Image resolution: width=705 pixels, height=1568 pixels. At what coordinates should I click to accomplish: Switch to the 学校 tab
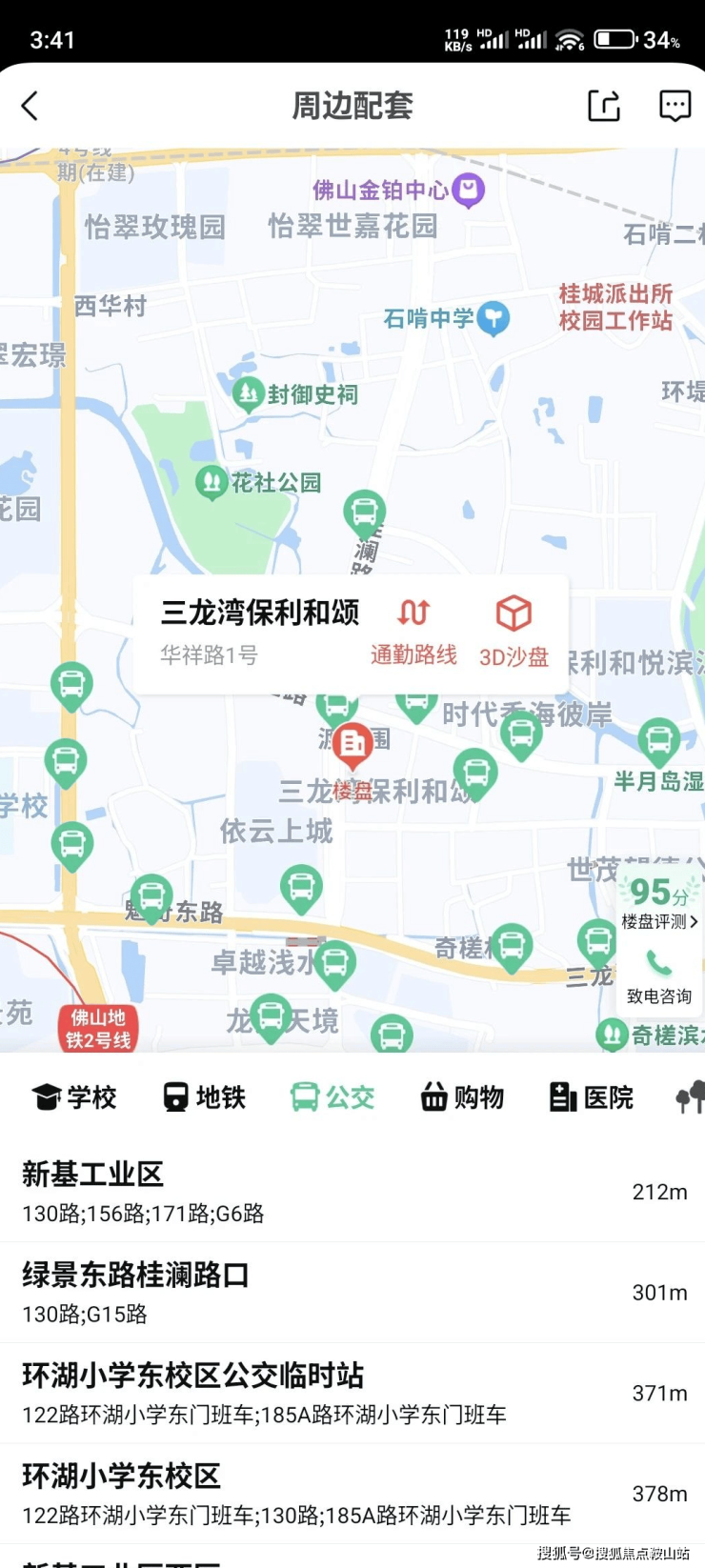point(74,1097)
